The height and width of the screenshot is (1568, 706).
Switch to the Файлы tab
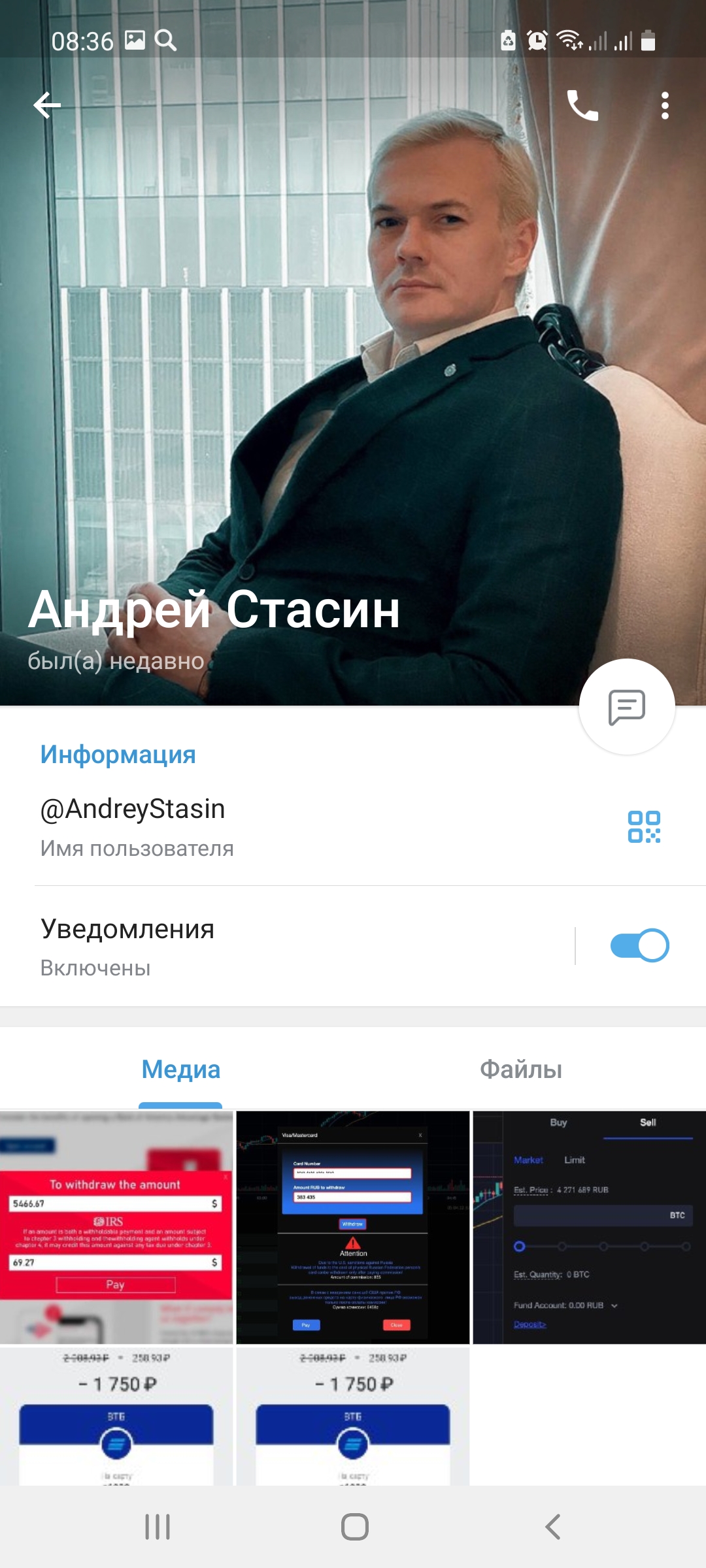(521, 1070)
